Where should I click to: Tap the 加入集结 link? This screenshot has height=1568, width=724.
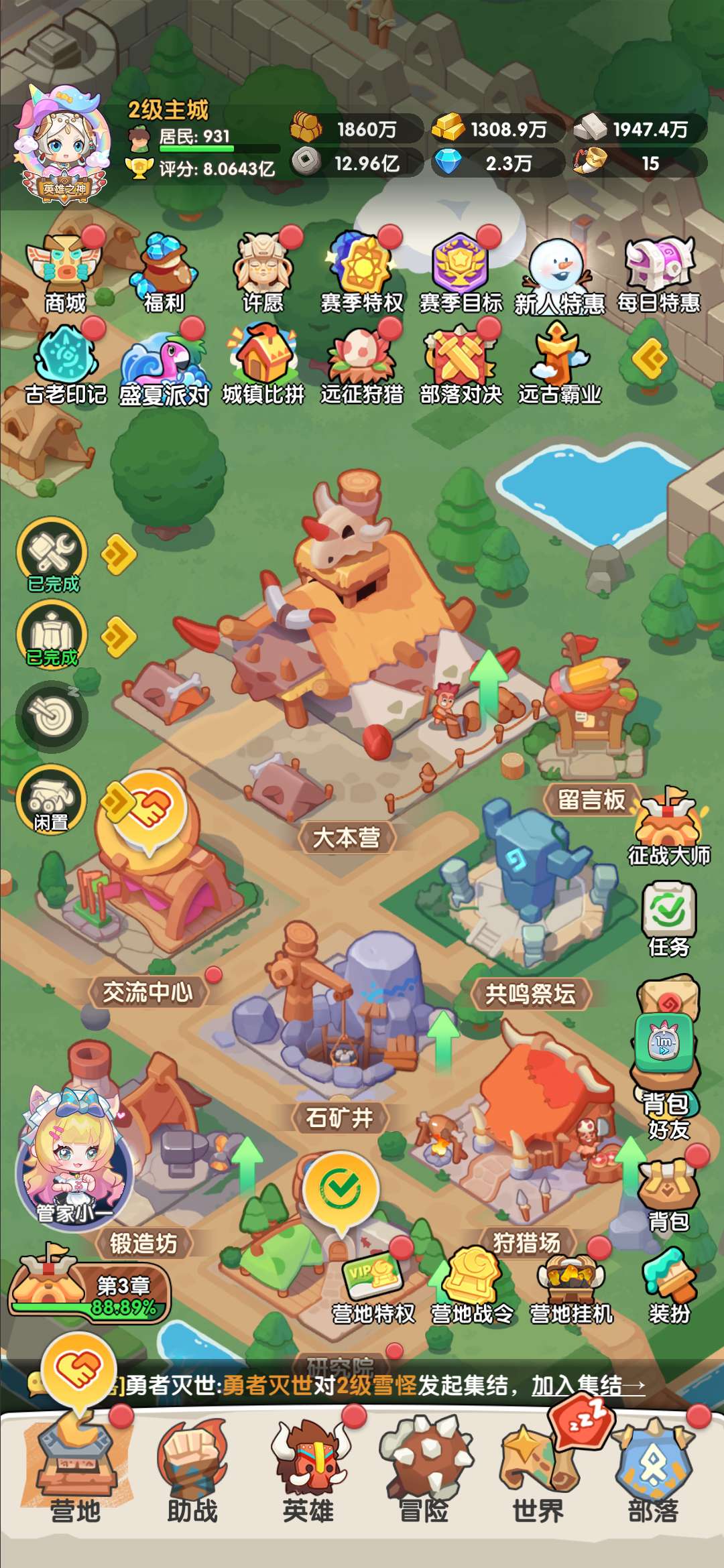(x=588, y=1385)
